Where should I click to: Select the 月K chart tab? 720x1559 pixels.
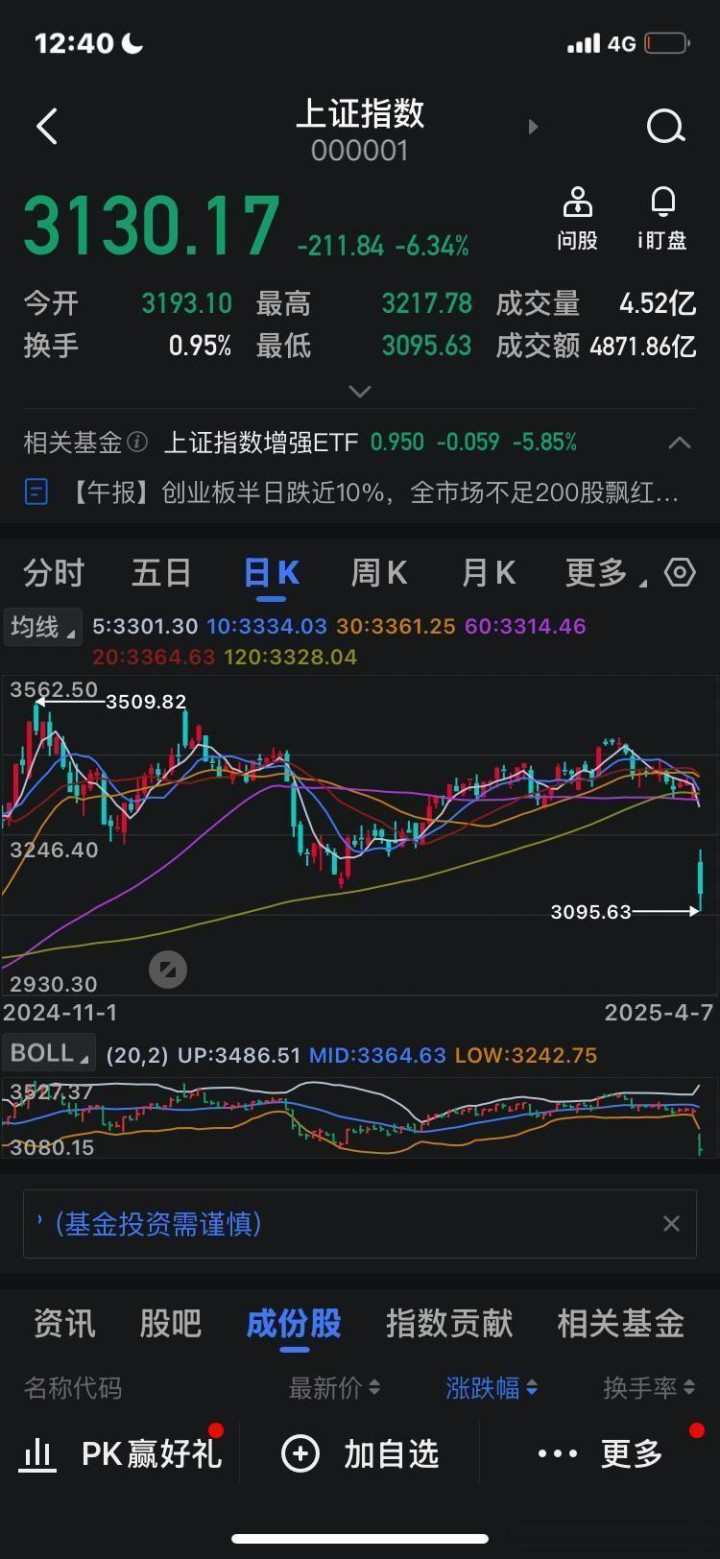(488, 573)
